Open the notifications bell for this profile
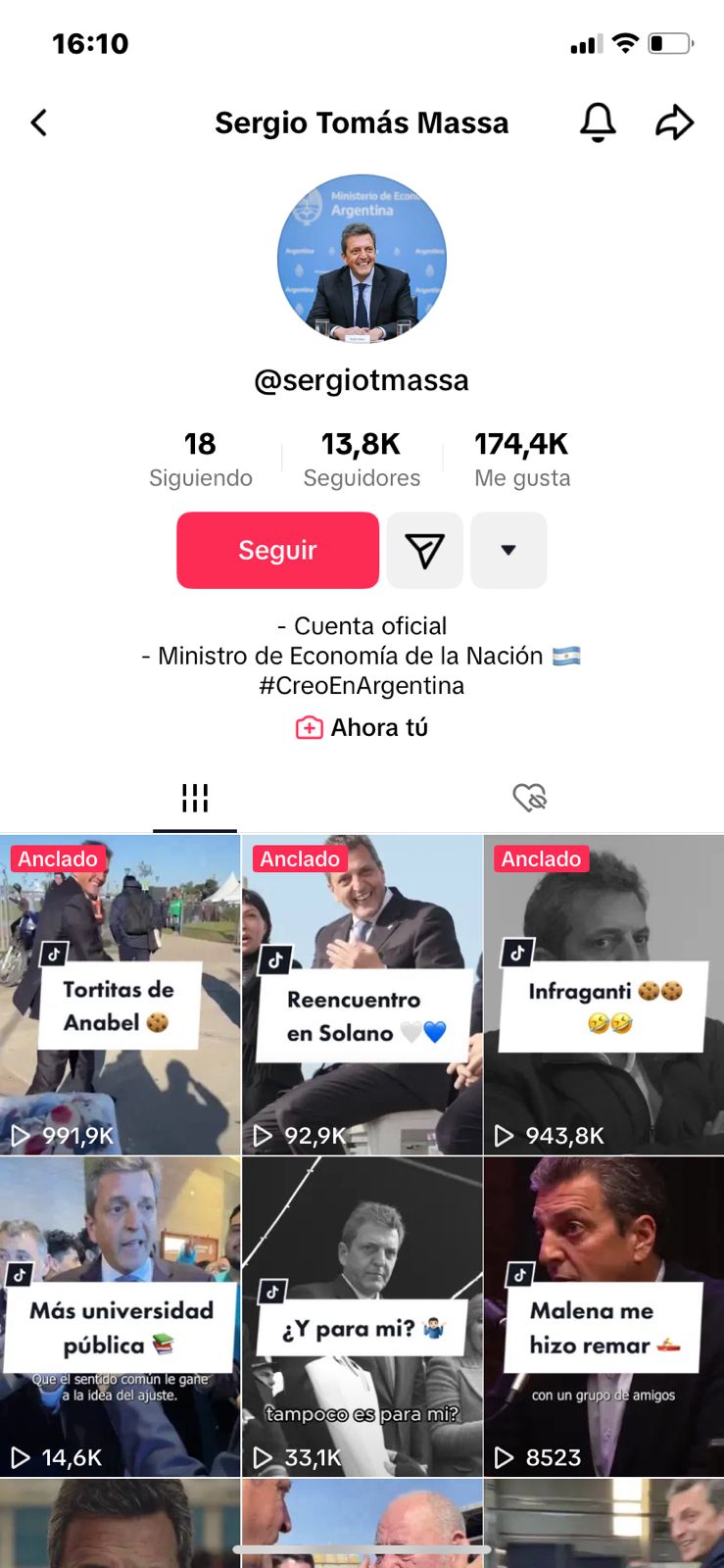The width and height of the screenshot is (724, 1568). [598, 122]
